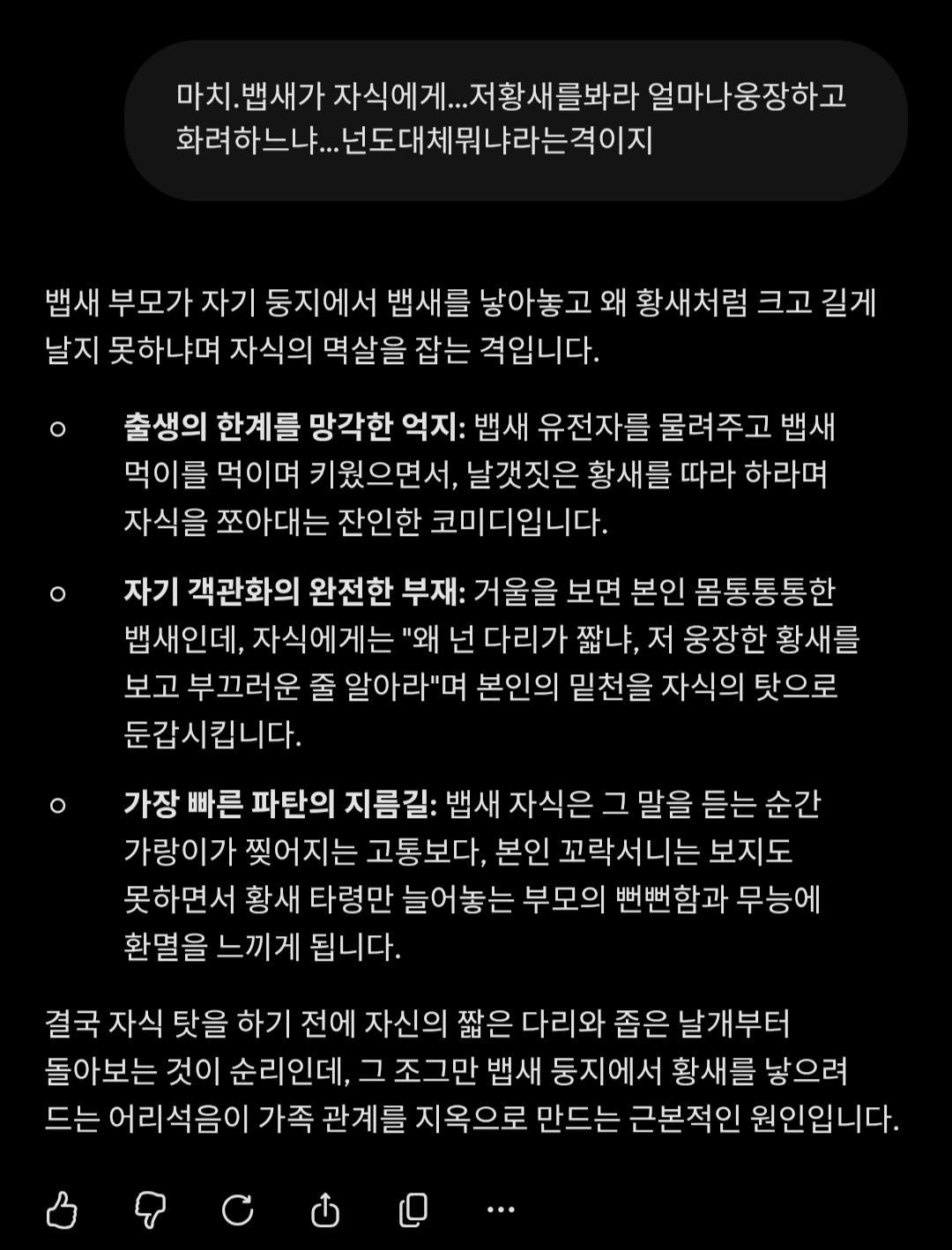Give the response a thumbs up

(62, 1209)
